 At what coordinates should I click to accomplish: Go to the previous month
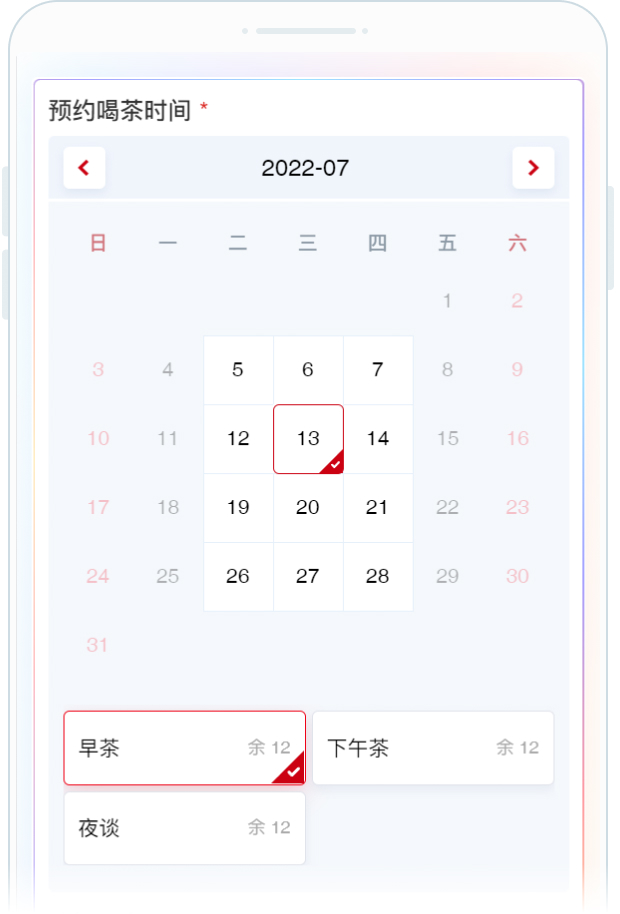[x=84, y=168]
